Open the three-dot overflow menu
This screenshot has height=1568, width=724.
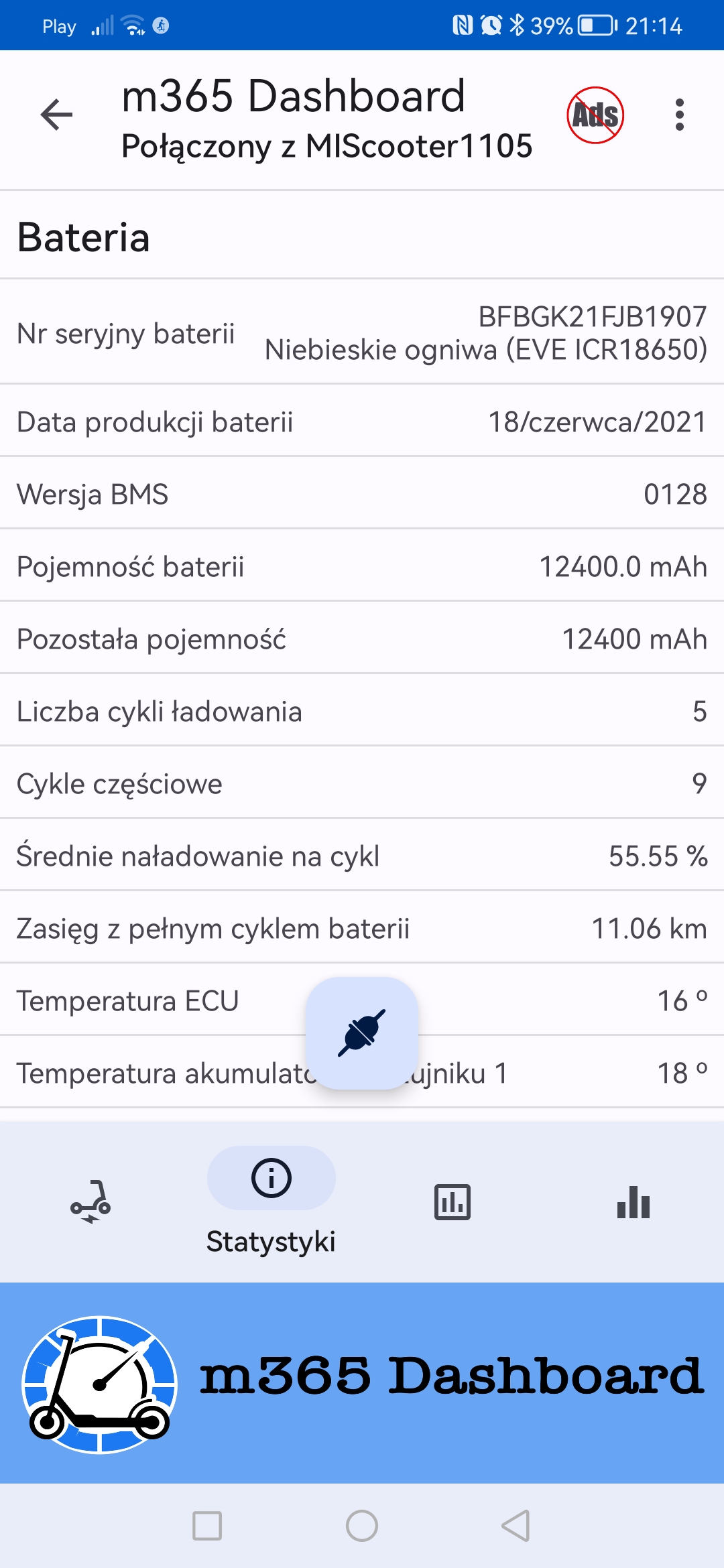point(680,115)
